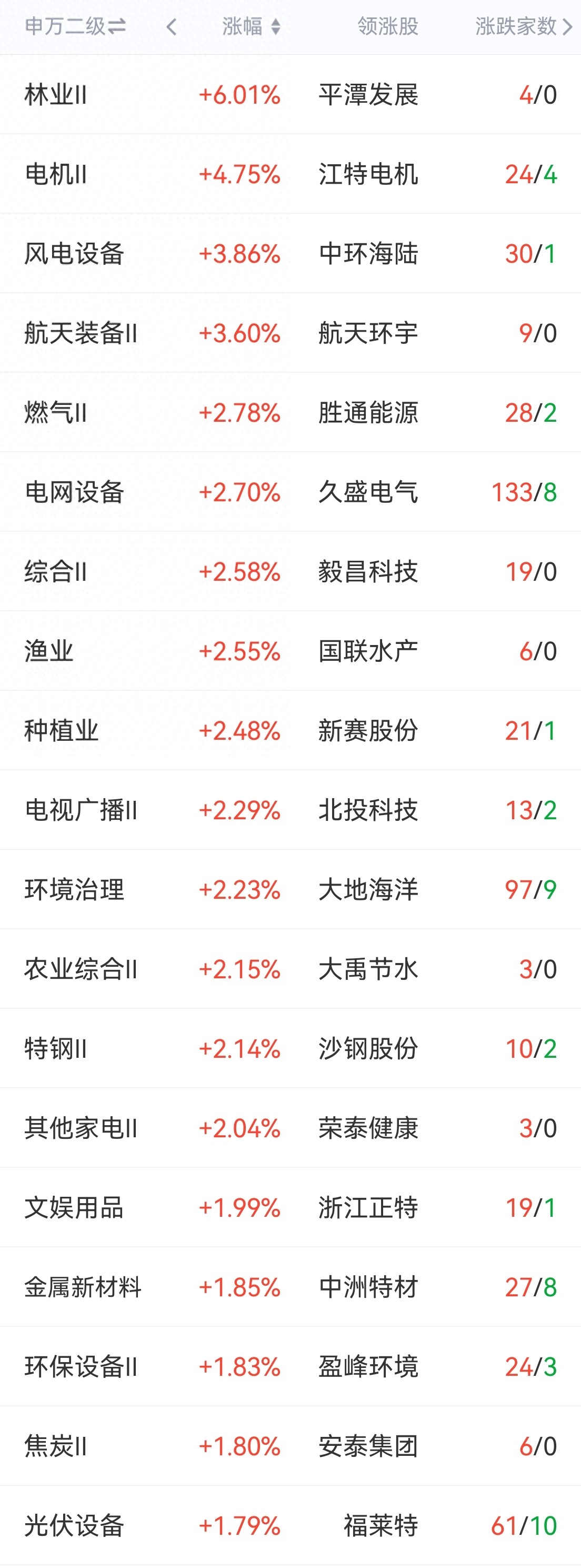
Task: View 综合II sector details
Action: pyautogui.click(x=290, y=572)
